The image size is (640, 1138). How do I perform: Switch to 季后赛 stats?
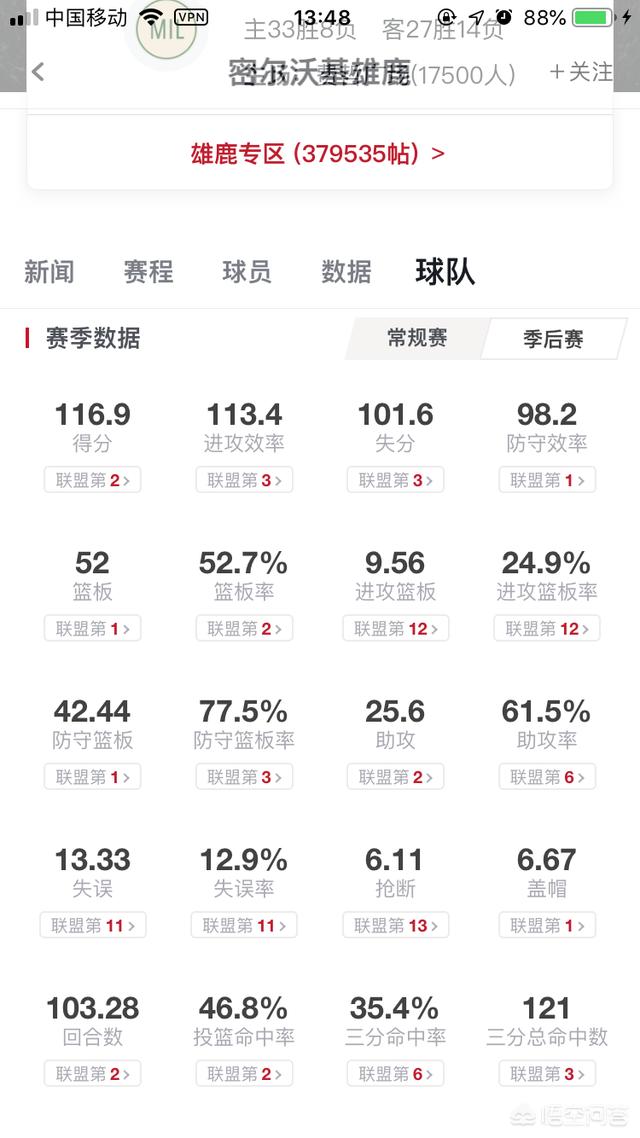(554, 338)
